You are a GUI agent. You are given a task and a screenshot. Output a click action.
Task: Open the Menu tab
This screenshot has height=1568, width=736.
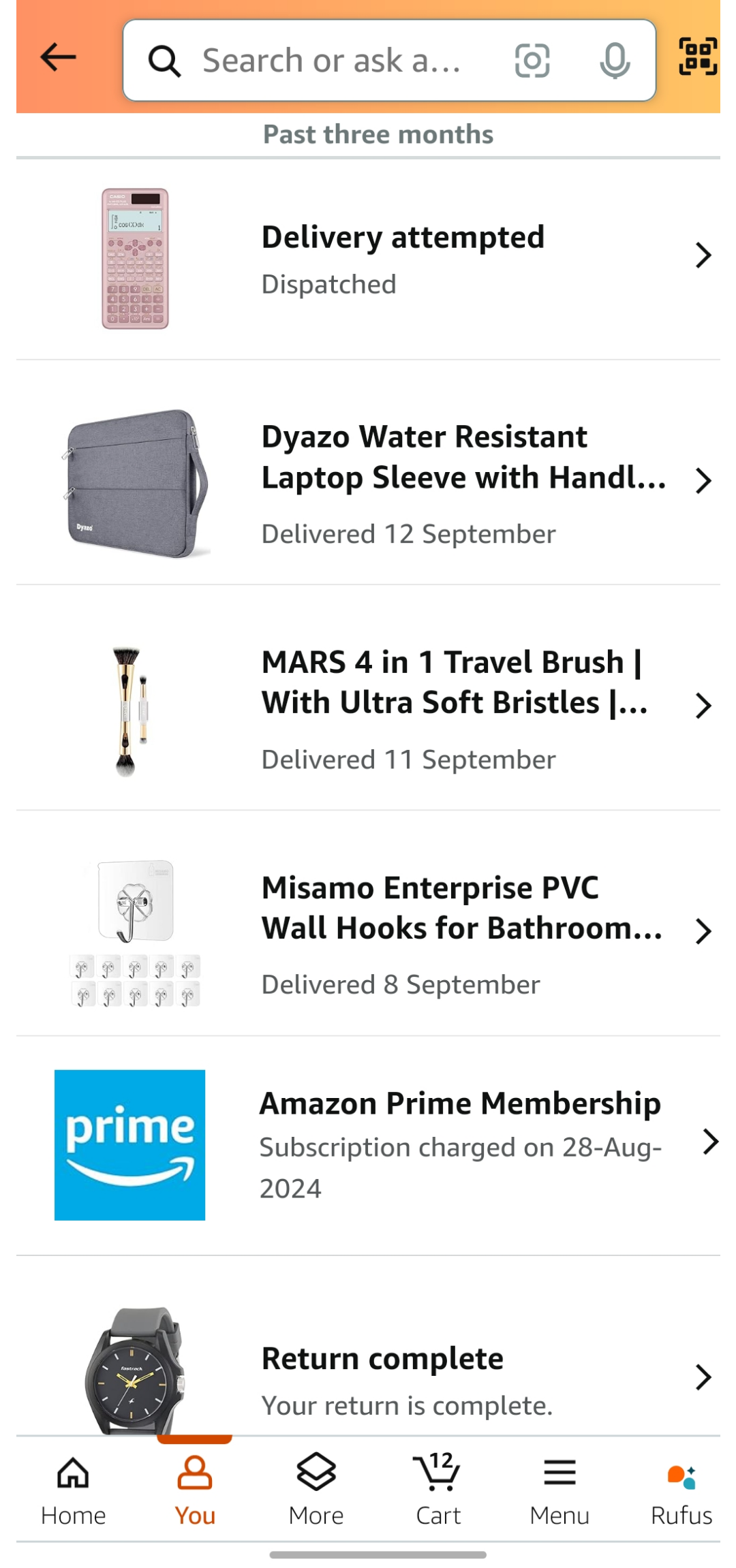559,1490
